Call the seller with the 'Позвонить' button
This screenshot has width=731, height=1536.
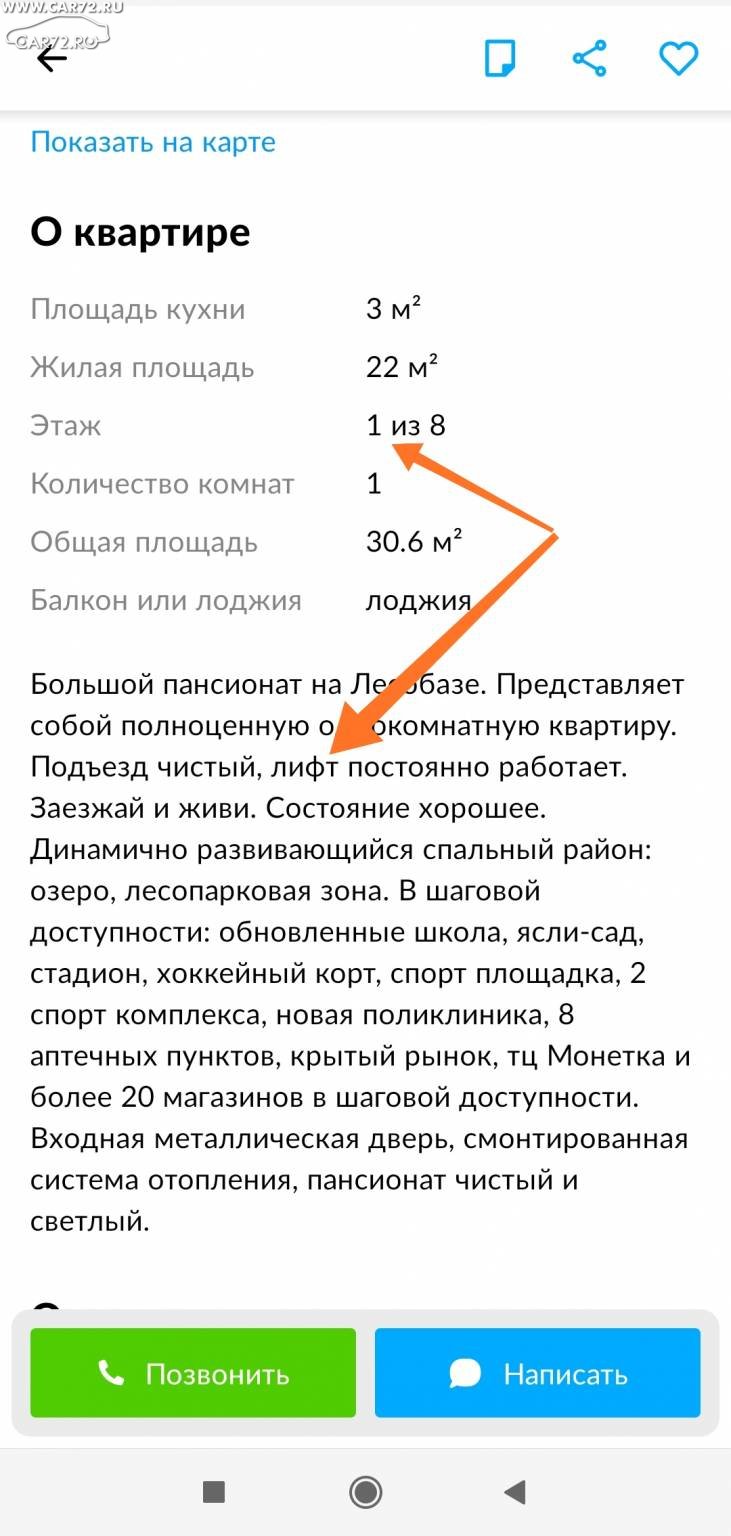tap(193, 1373)
